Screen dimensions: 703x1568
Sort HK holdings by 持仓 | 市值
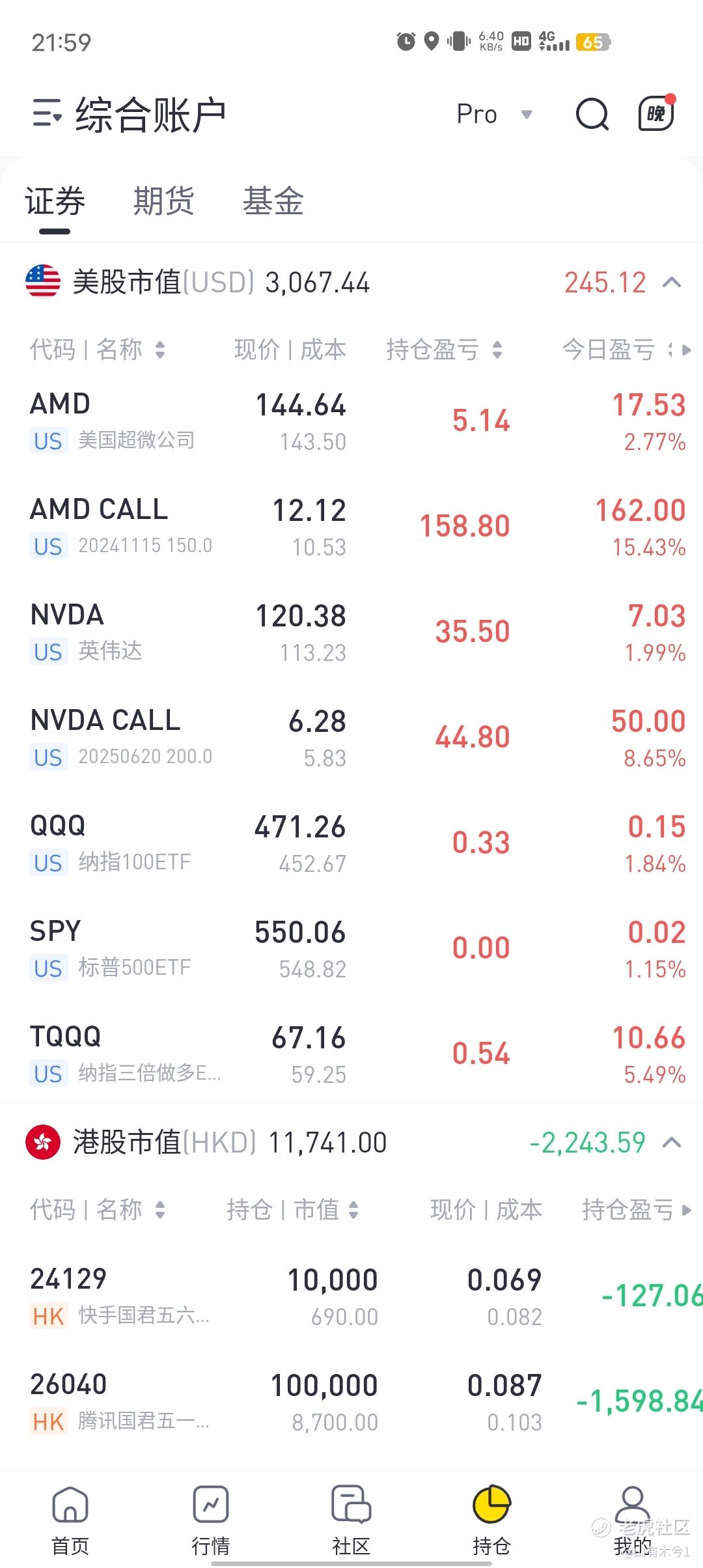click(293, 1210)
